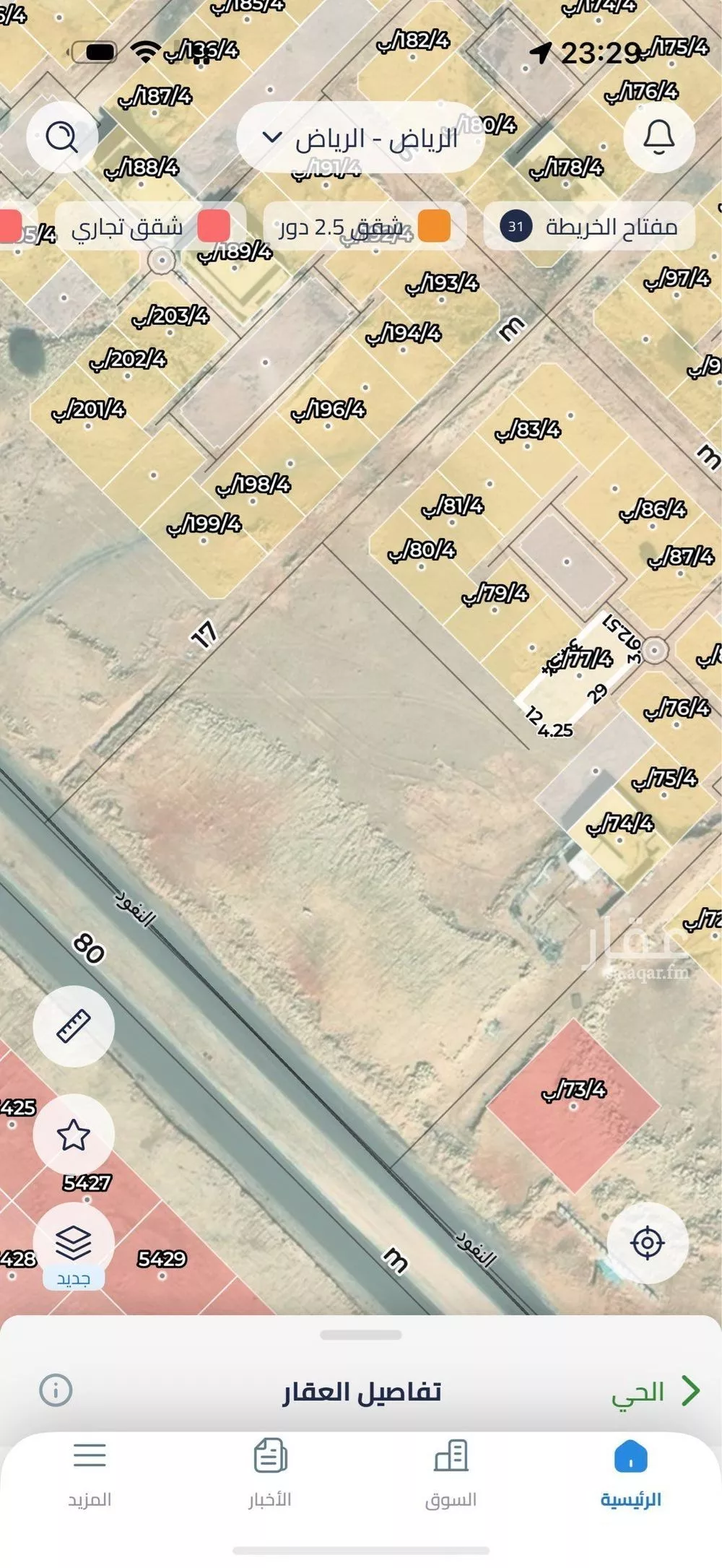Open the الحي neighborhood link
This screenshot has height=1568, width=722.
click(655, 1391)
